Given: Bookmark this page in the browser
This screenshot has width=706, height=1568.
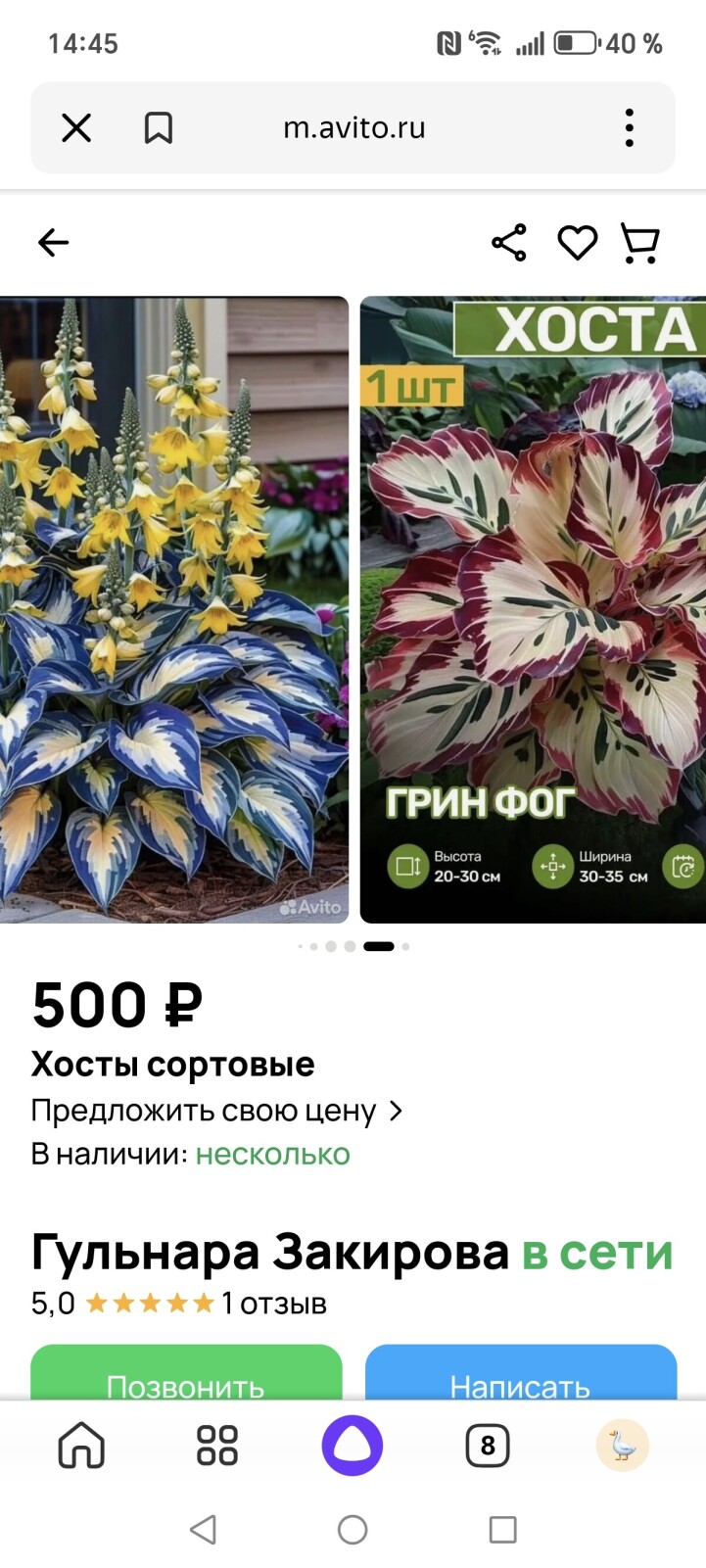Looking at the screenshot, I should pyautogui.click(x=159, y=128).
